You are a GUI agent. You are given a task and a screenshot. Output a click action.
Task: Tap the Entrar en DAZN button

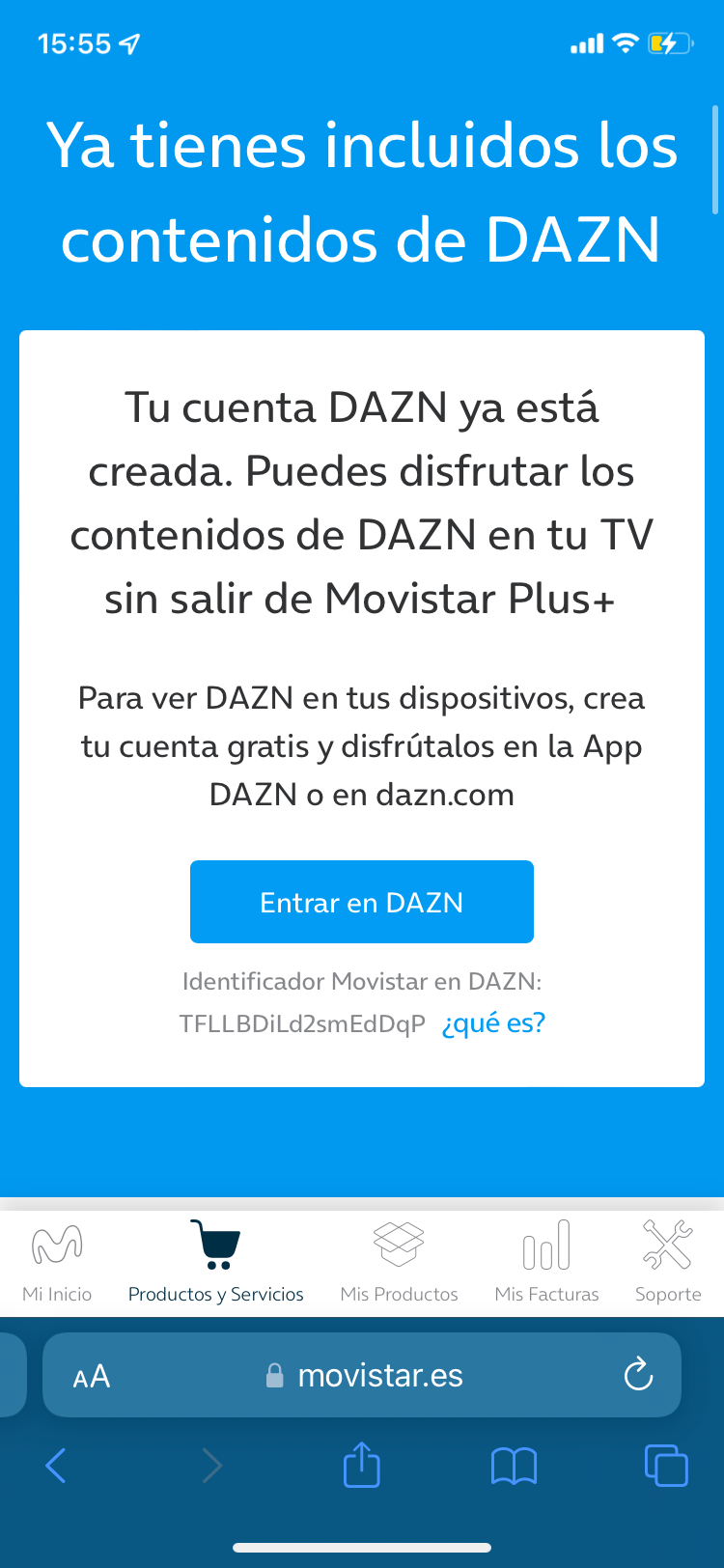pyautogui.click(x=361, y=902)
